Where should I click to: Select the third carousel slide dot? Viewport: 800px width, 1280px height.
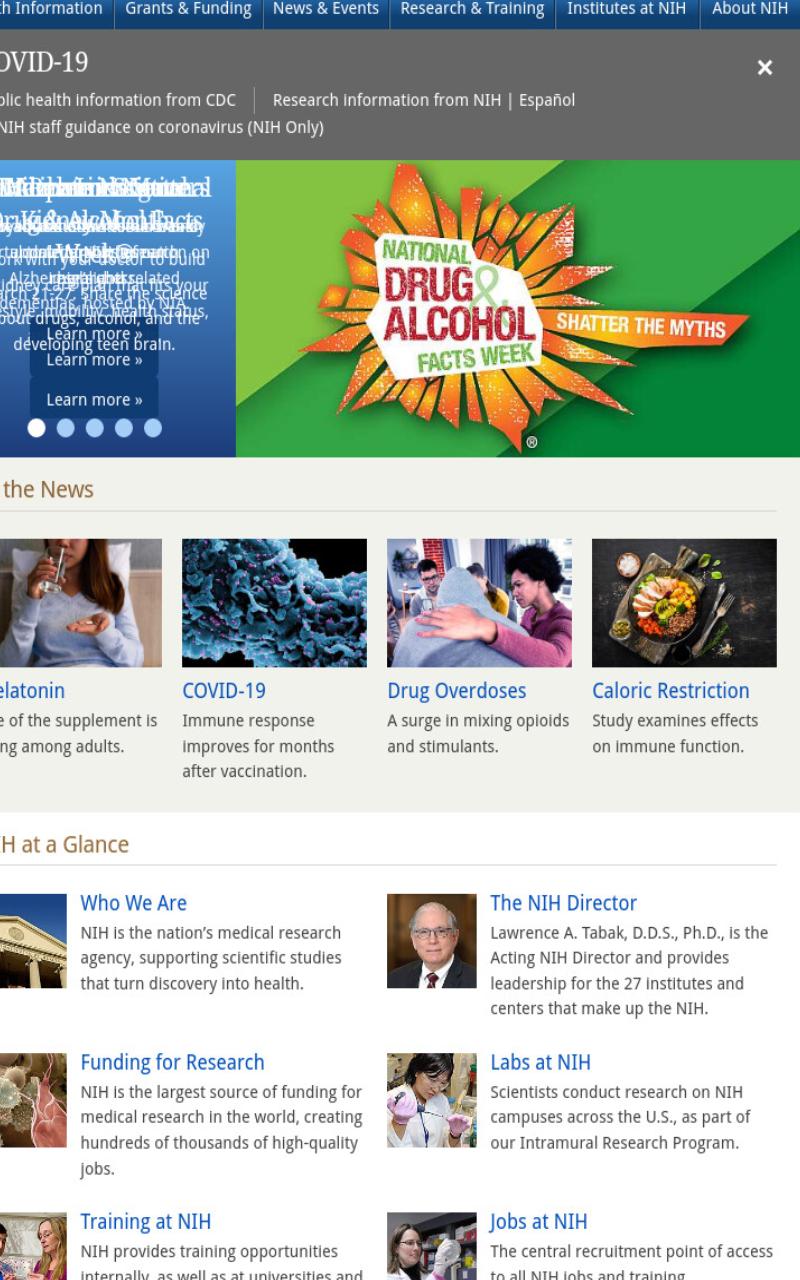pos(94,428)
